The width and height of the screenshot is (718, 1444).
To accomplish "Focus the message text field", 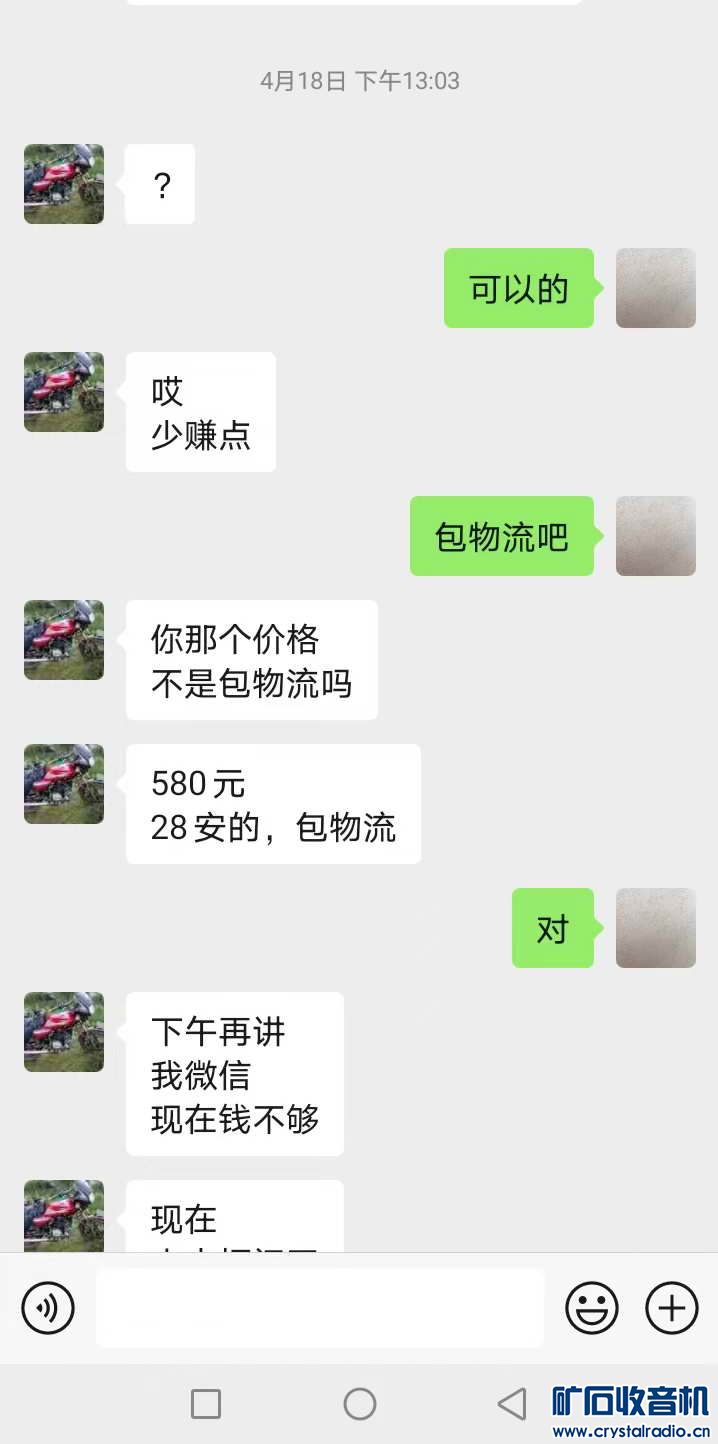I will tap(320, 1307).
